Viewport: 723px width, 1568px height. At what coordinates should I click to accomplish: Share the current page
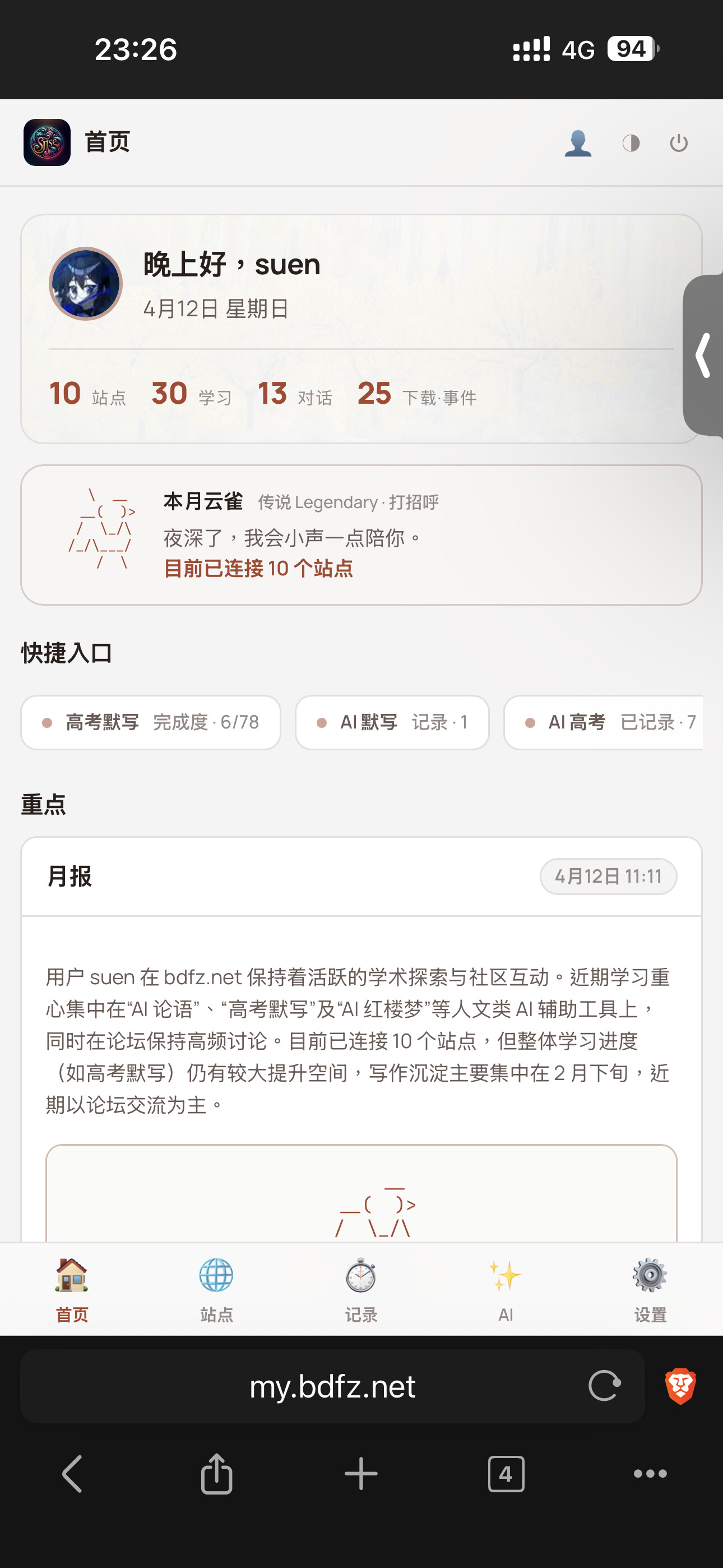217,1474
